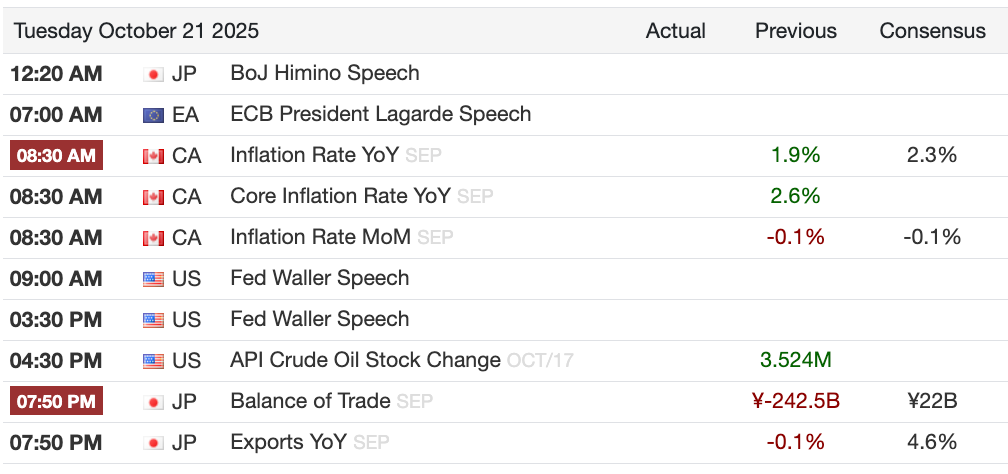Screen dimensions: 1008x474
Task: Open the 09:00 AM Fed Waller Speech
Action: click(320, 278)
